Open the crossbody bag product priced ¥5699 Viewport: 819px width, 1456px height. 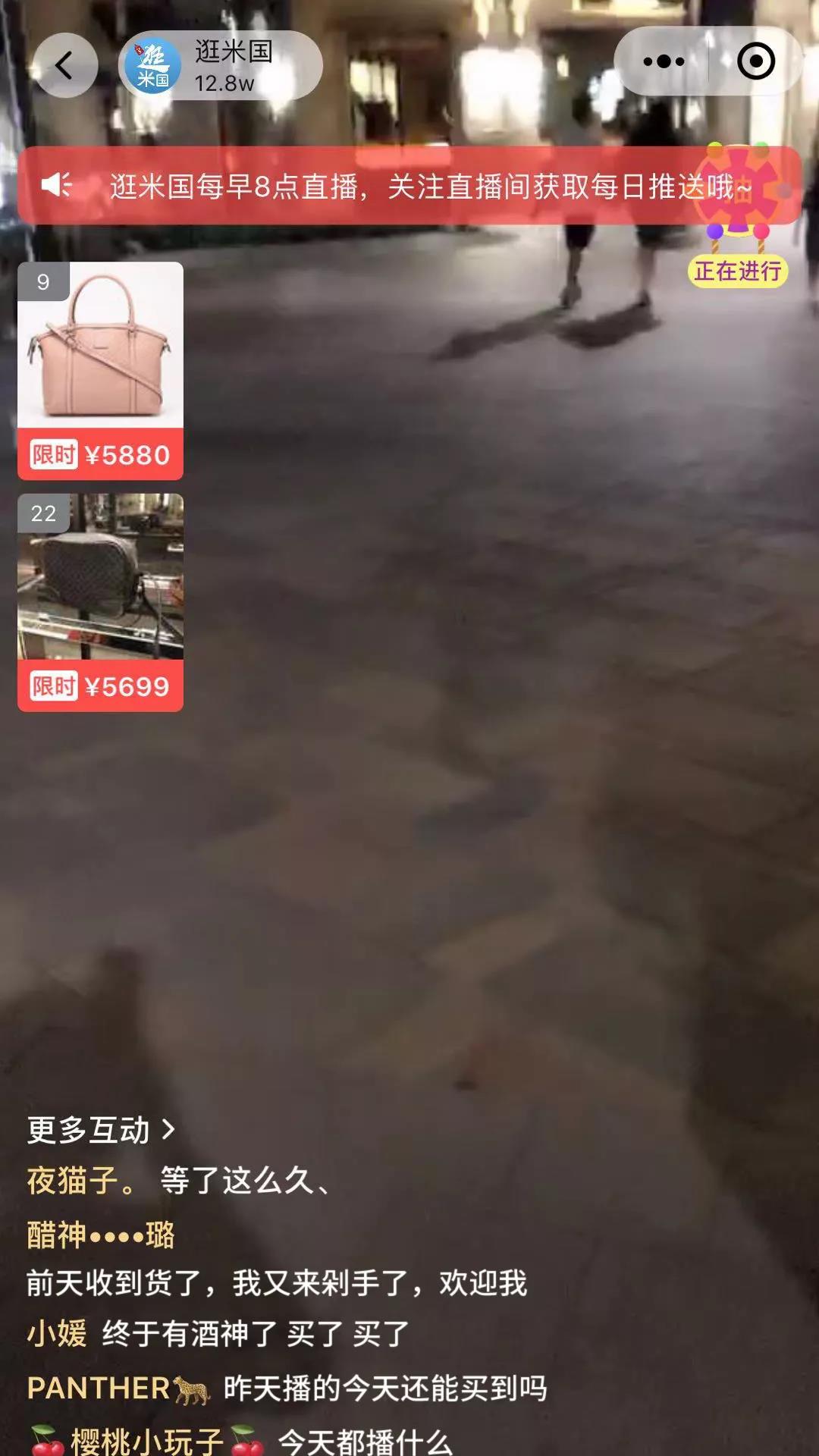pos(100,602)
